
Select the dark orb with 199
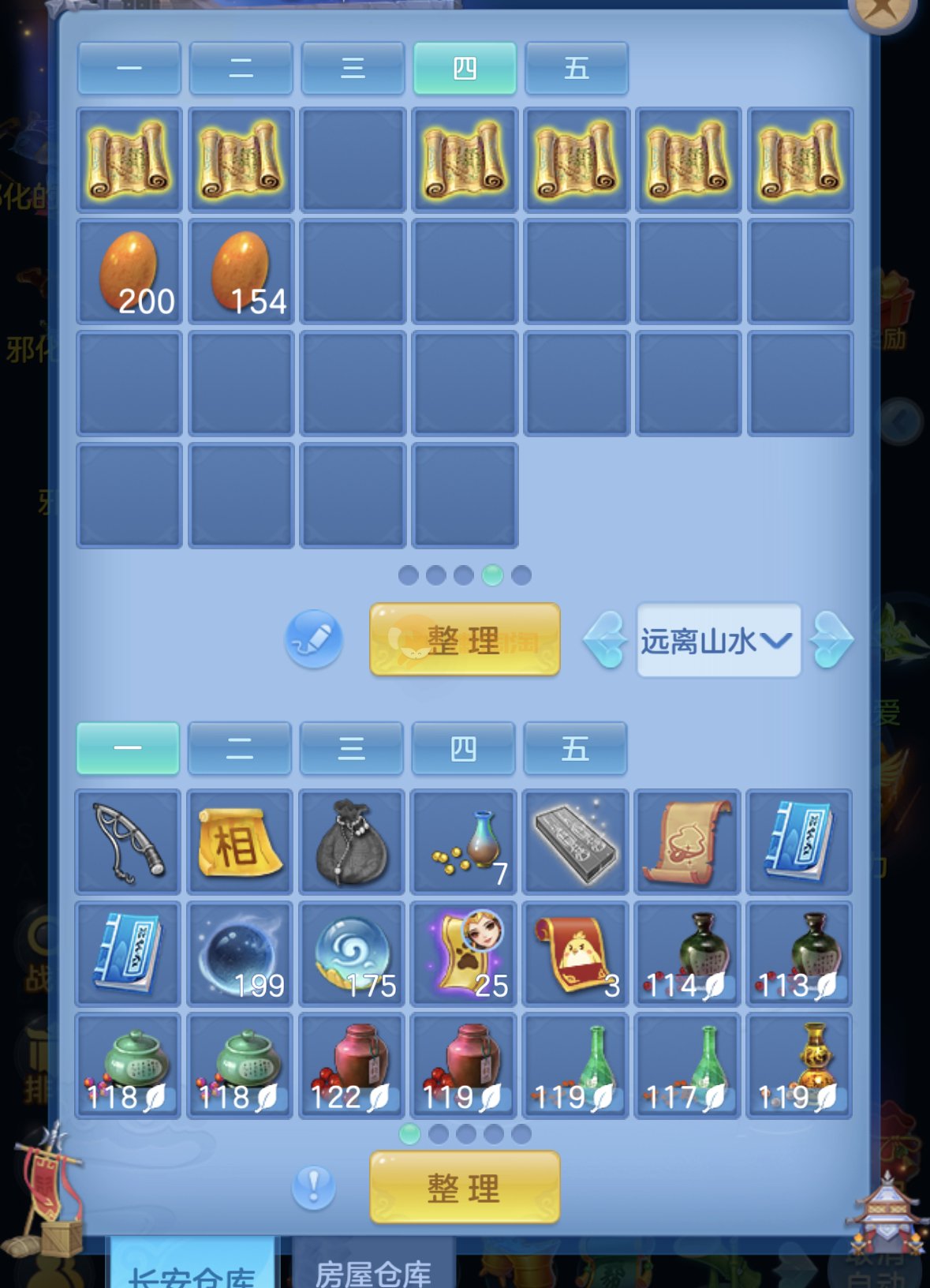coord(240,953)
